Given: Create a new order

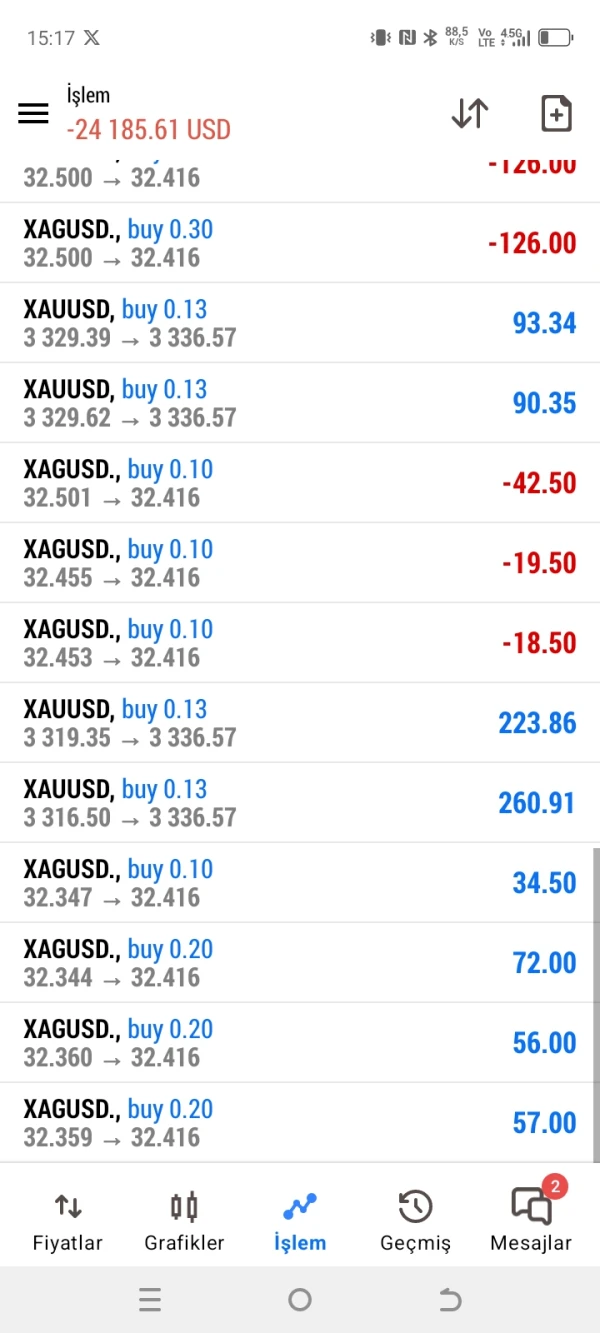Looking at the screenshot, I should [556, 114].
